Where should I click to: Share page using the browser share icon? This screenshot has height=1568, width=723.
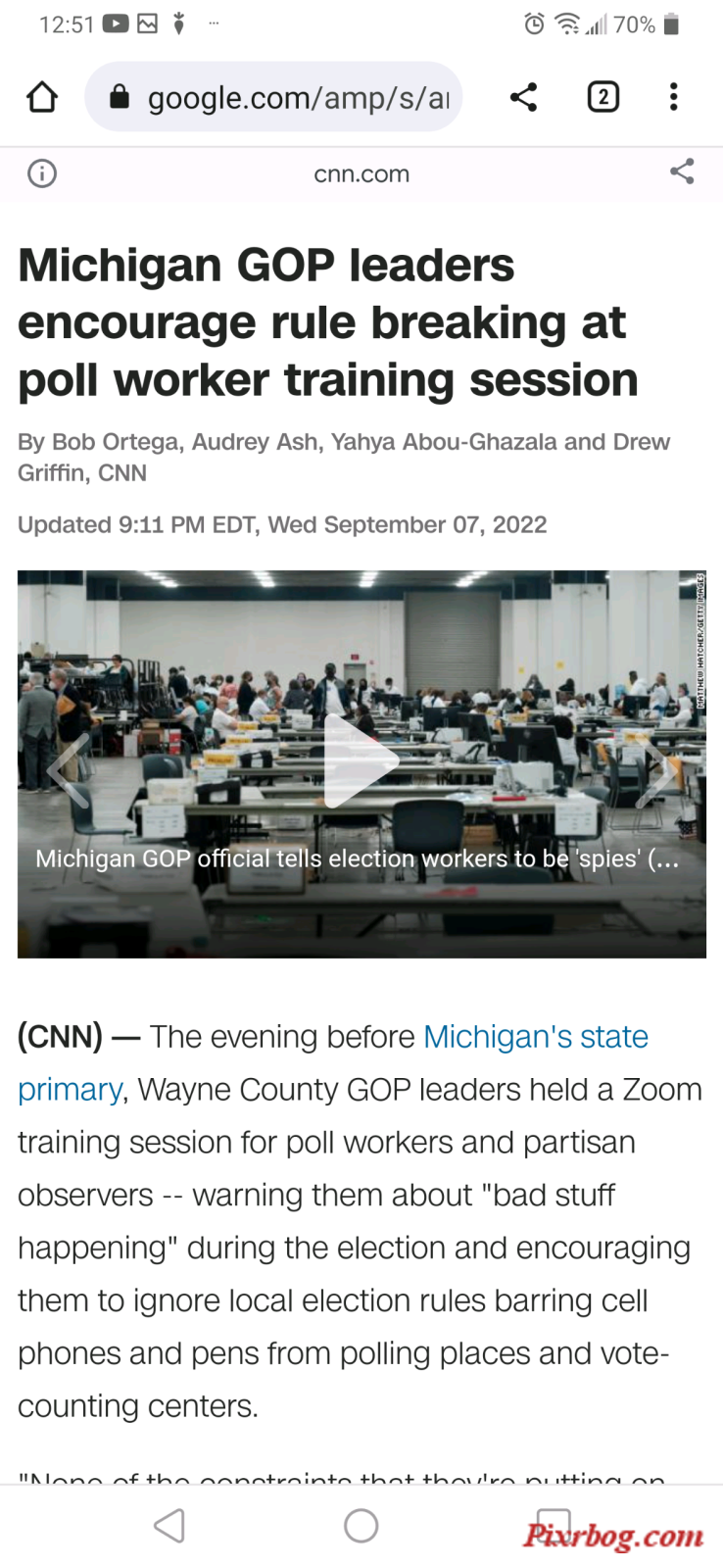point(524,97)
